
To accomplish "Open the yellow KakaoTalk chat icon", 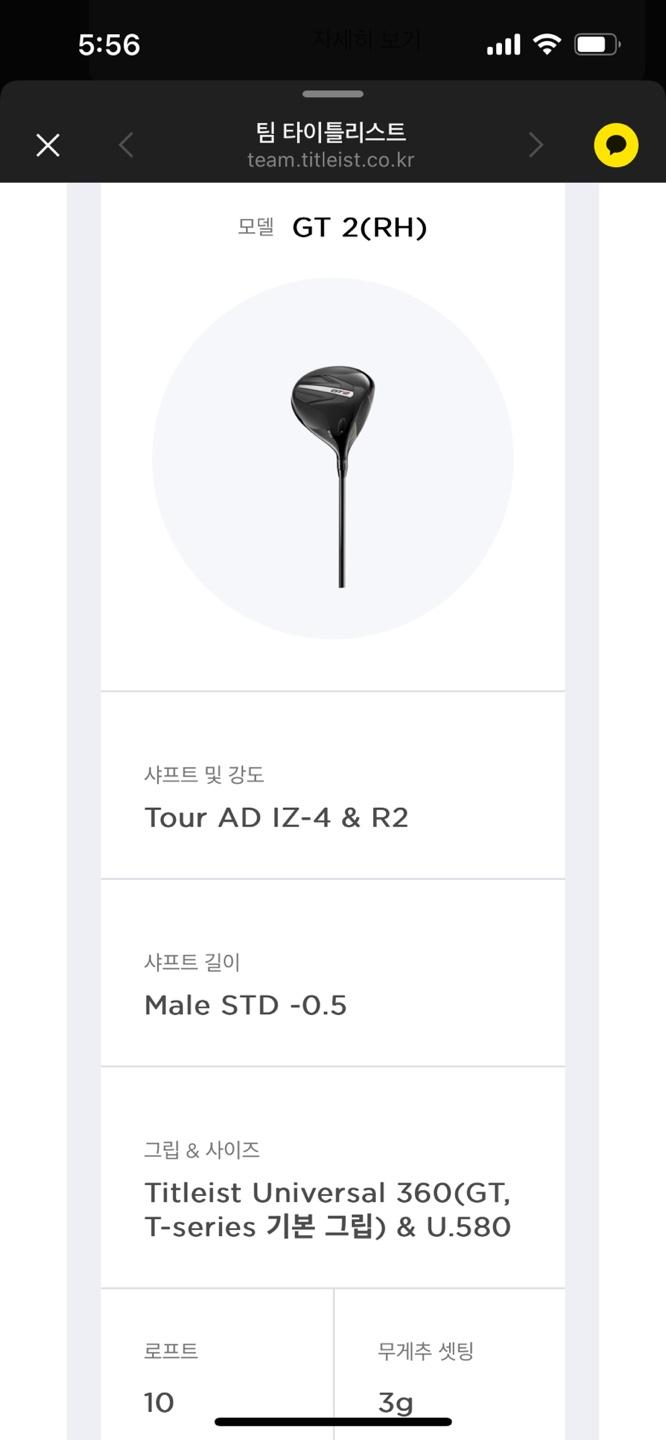I will tap(616, 146).
